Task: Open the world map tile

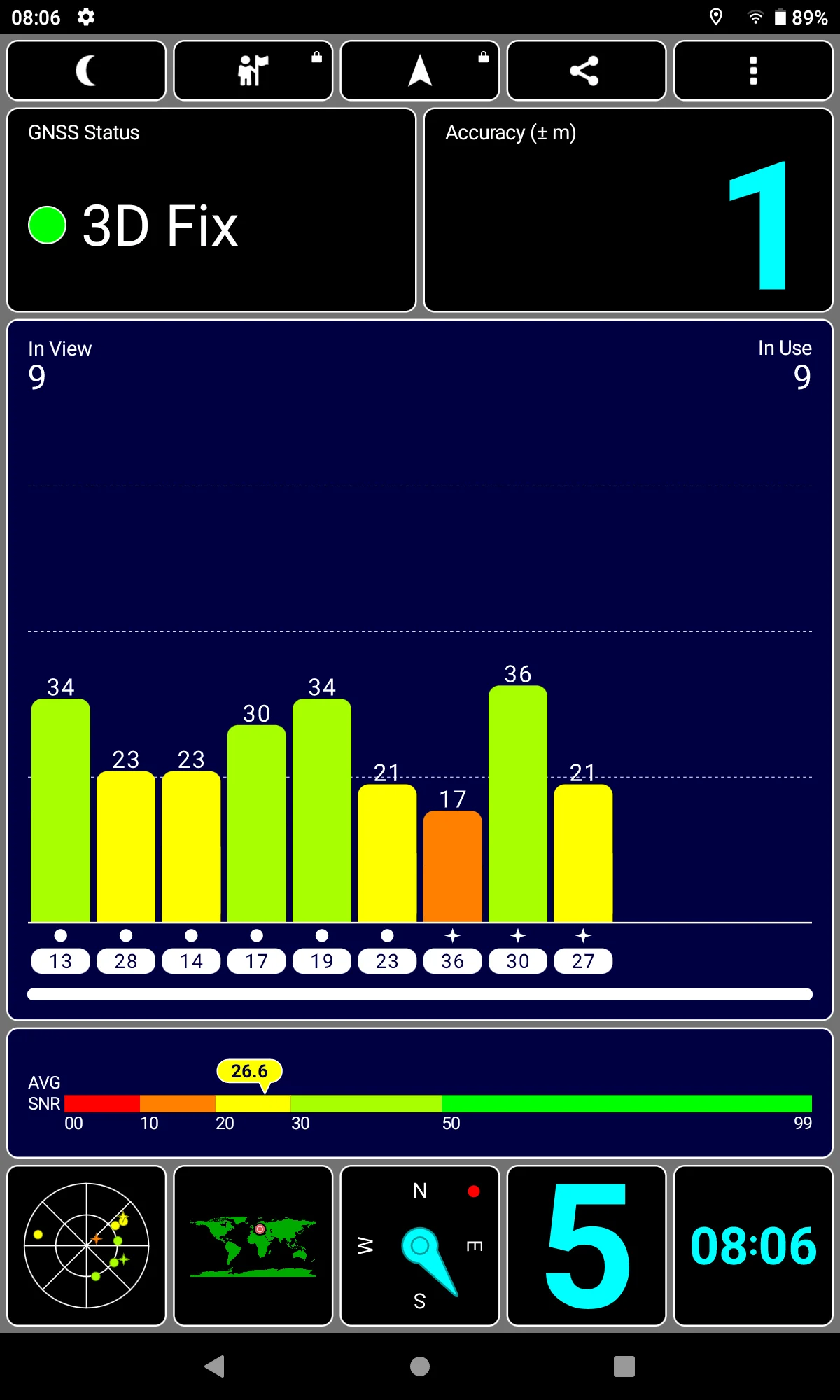Action: click(x=253, y=1245)
